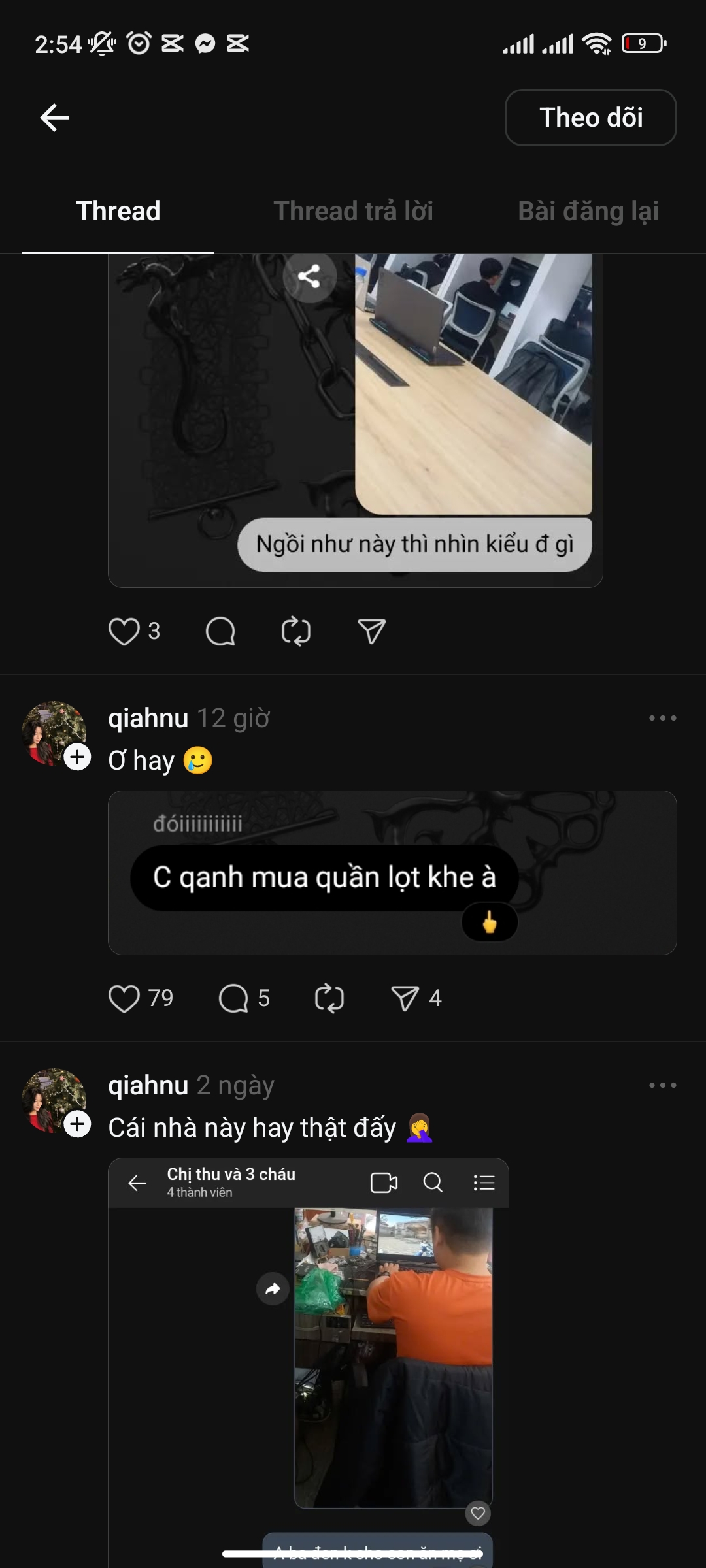The height and width of the screenshot is (1568, 706).
Task: Switch to the Bài đăng lại tab
Action: [588, 211]
